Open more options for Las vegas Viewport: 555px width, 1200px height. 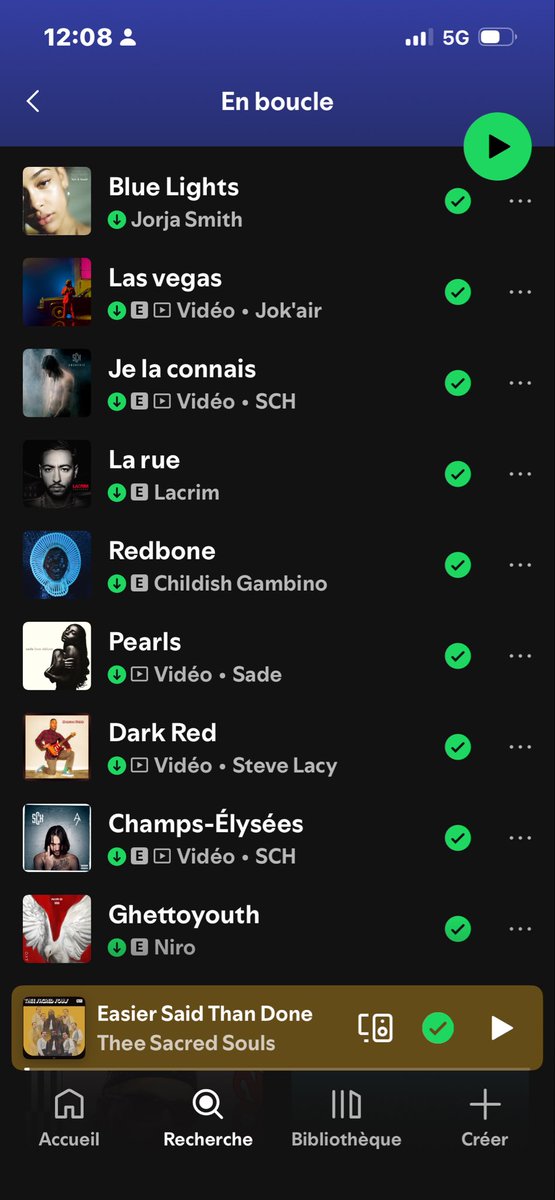click(520, 292)
